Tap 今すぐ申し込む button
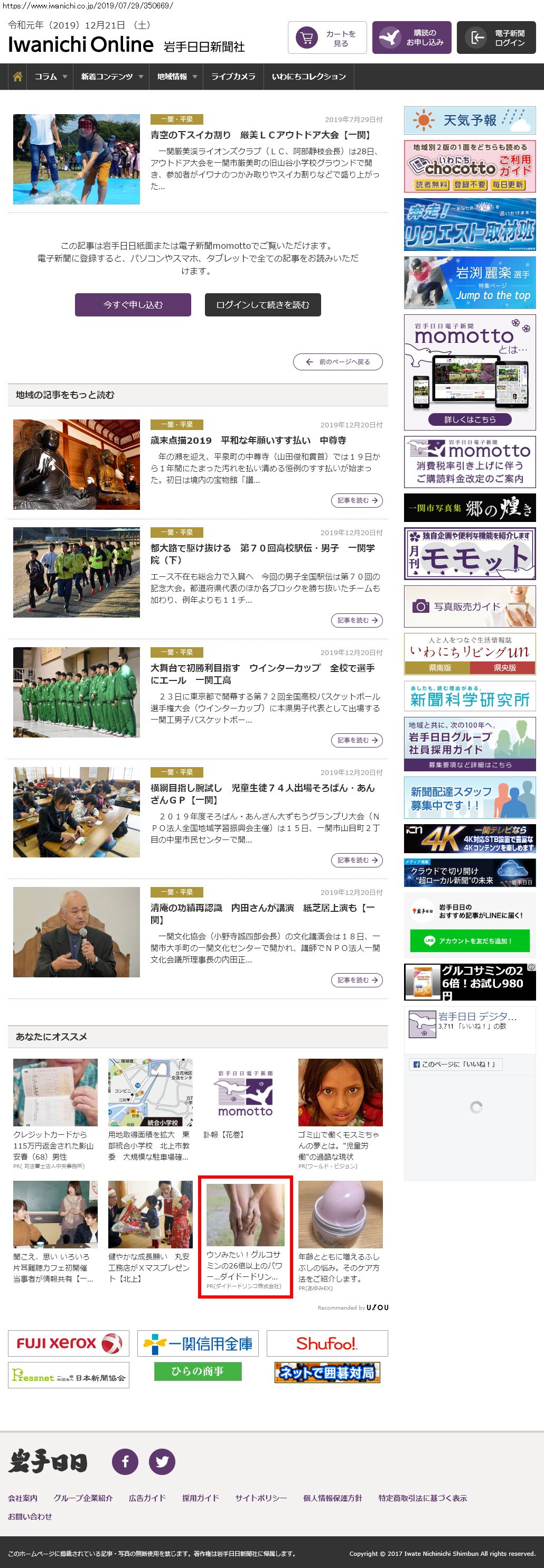 pos(133,305)
